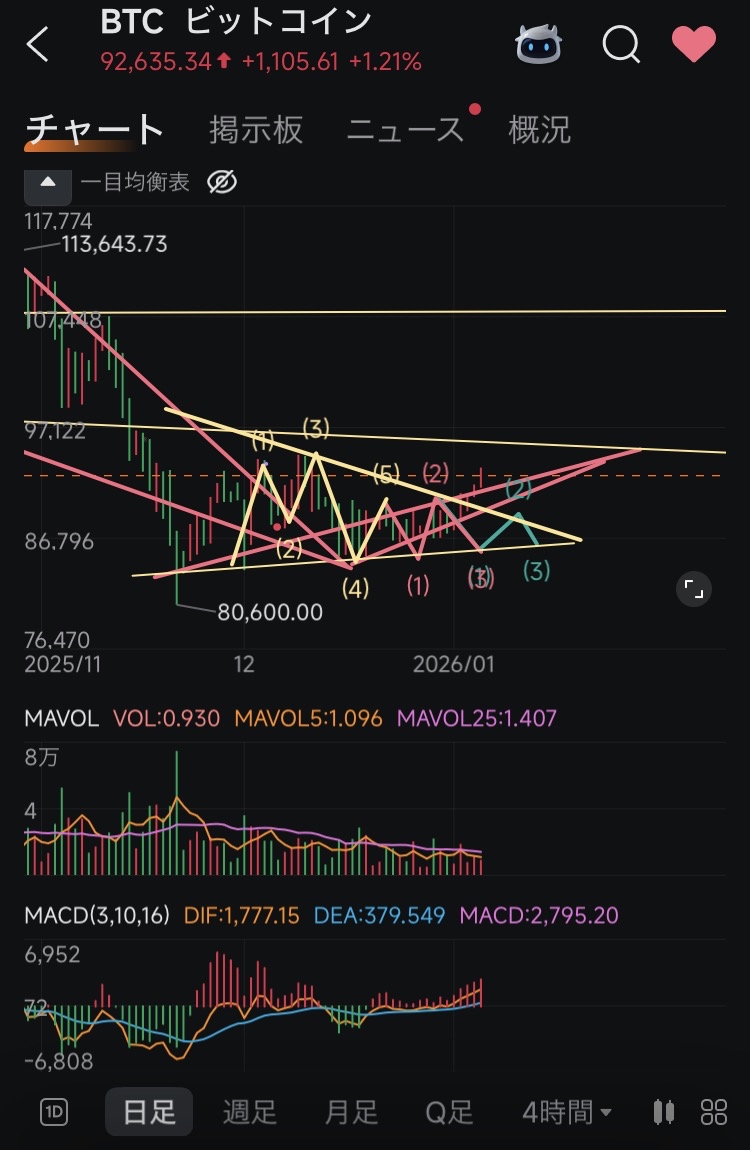Select the Q足 quarterly timeframe
This screenshot has height=1150, width=750.
pyautogui.click(x=449, y=1112)
